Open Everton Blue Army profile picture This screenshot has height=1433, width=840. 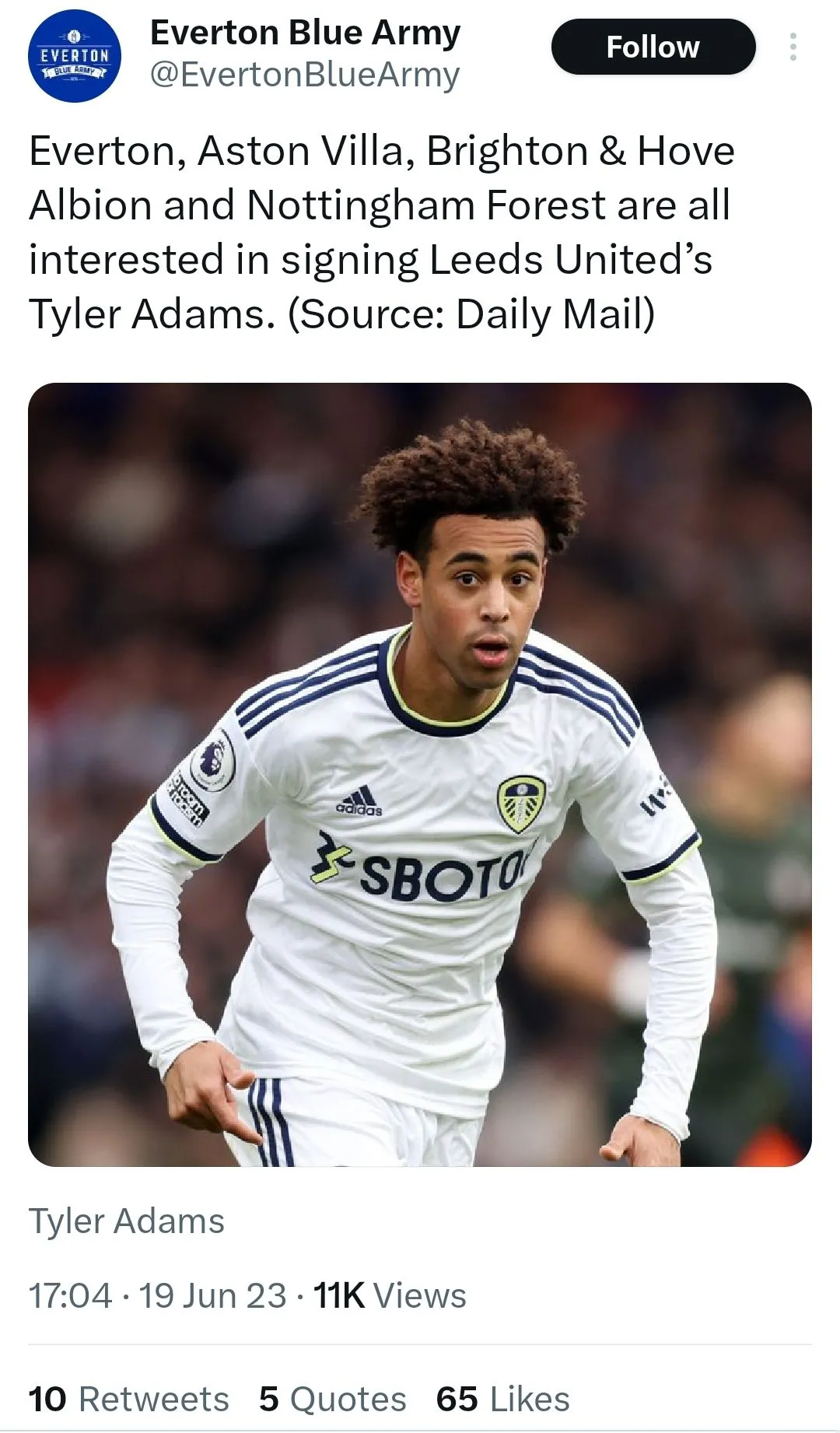coord(75,56)
